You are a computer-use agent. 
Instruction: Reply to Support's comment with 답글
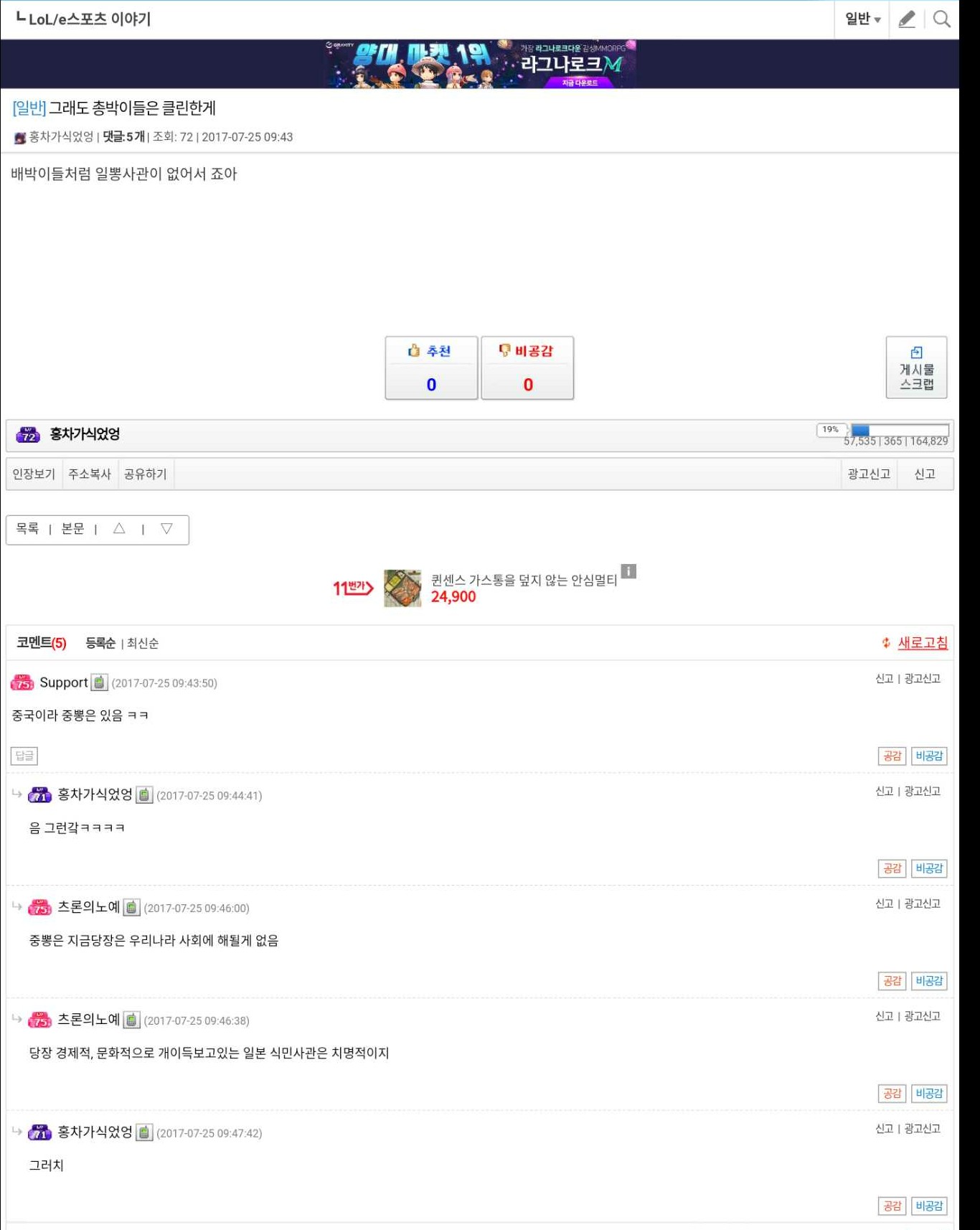coord(24,756)
